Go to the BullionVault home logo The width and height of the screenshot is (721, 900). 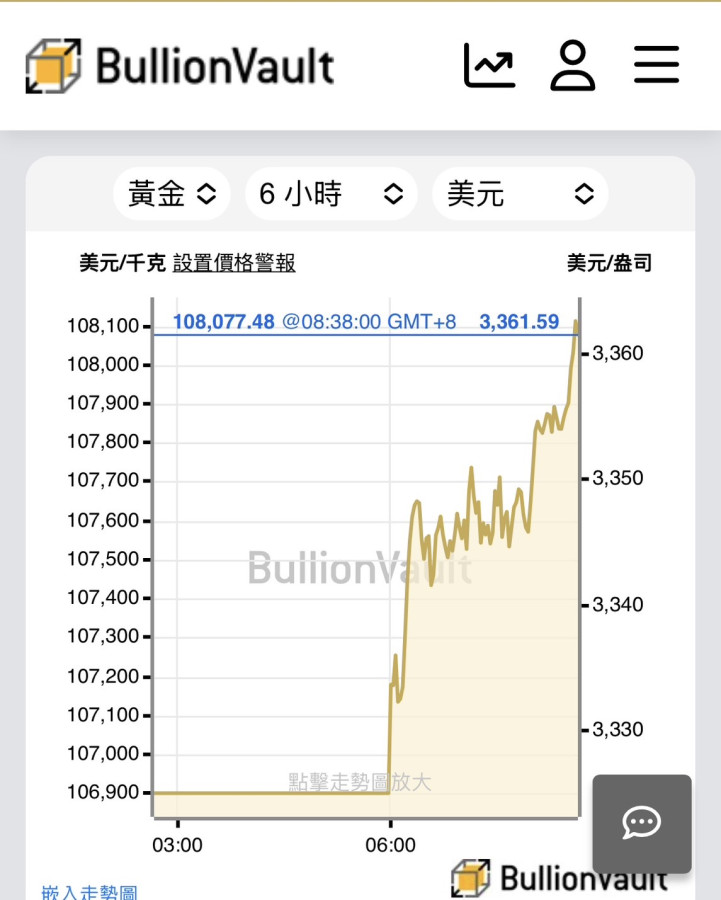pos(180,66)
